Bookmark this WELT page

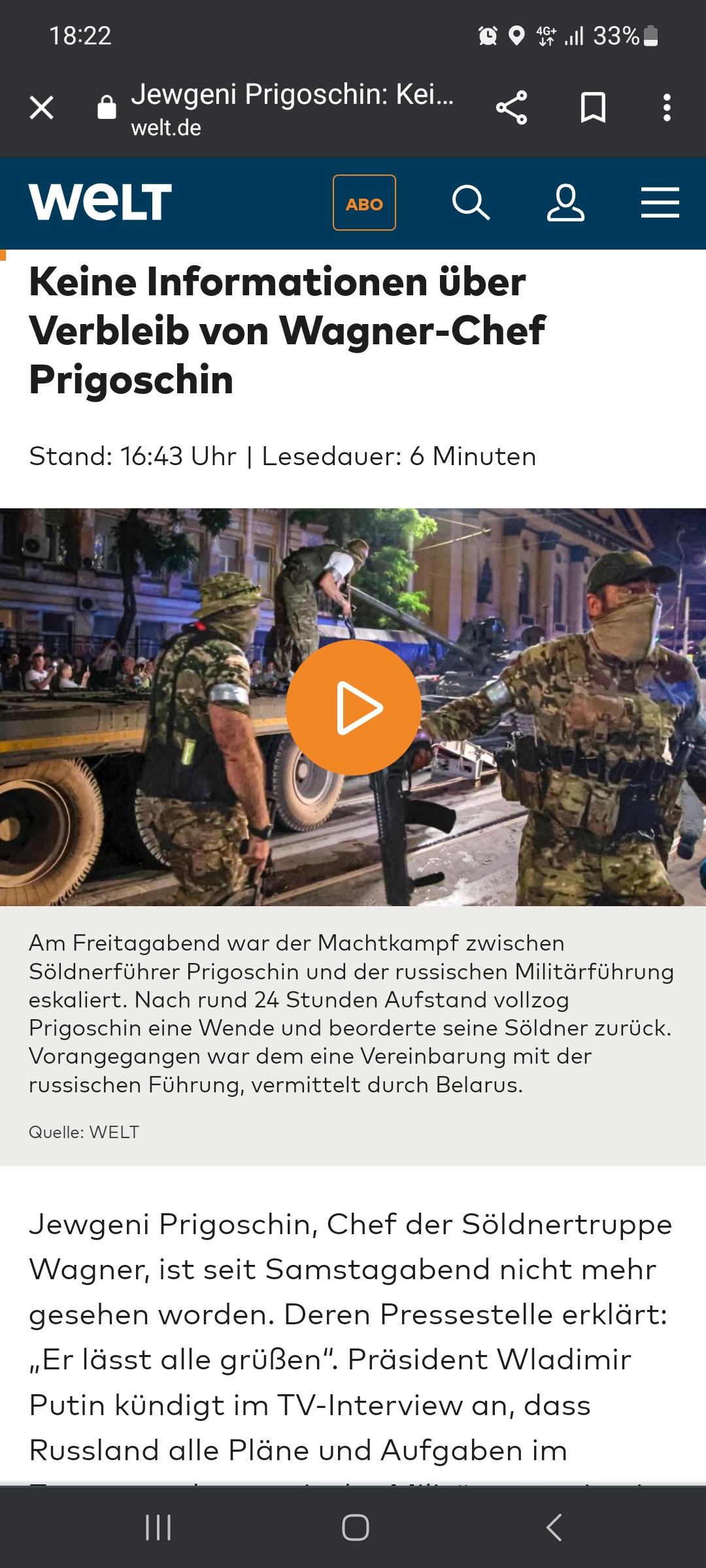tap(593, 108)
